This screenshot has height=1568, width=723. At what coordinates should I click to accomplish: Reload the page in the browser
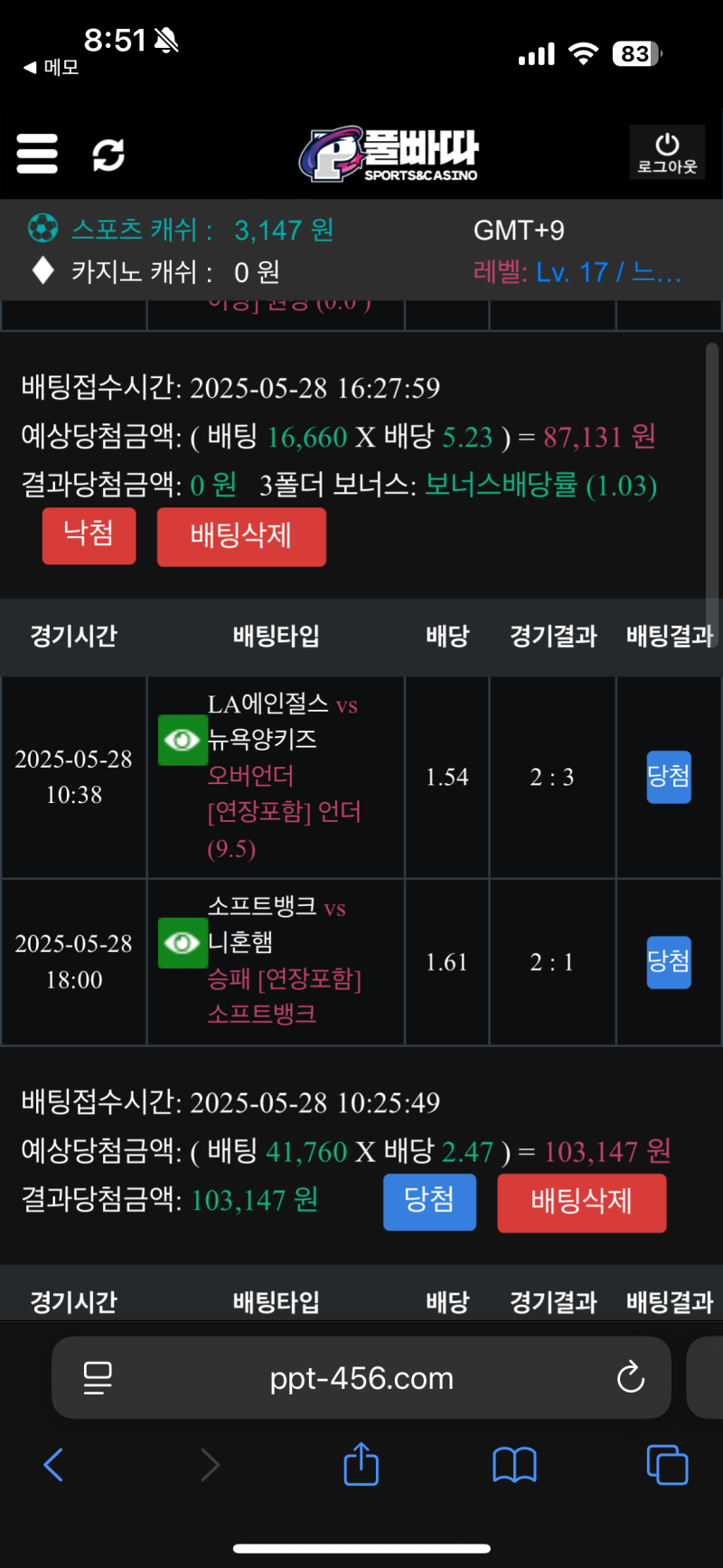[x=630, y=1378]
